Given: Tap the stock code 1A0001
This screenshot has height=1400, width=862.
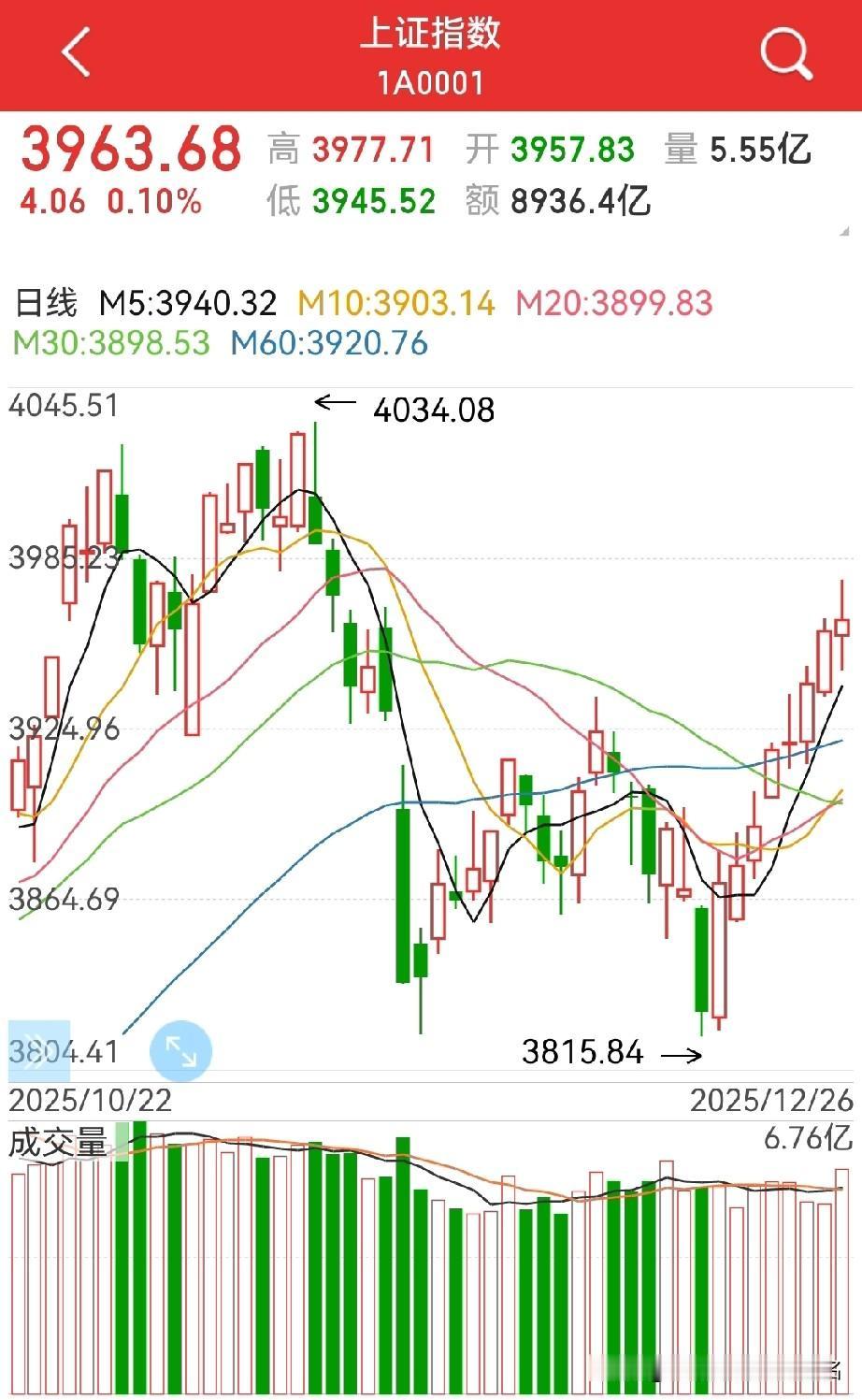Looking at the screenshot, I should (x=431, y=84).
